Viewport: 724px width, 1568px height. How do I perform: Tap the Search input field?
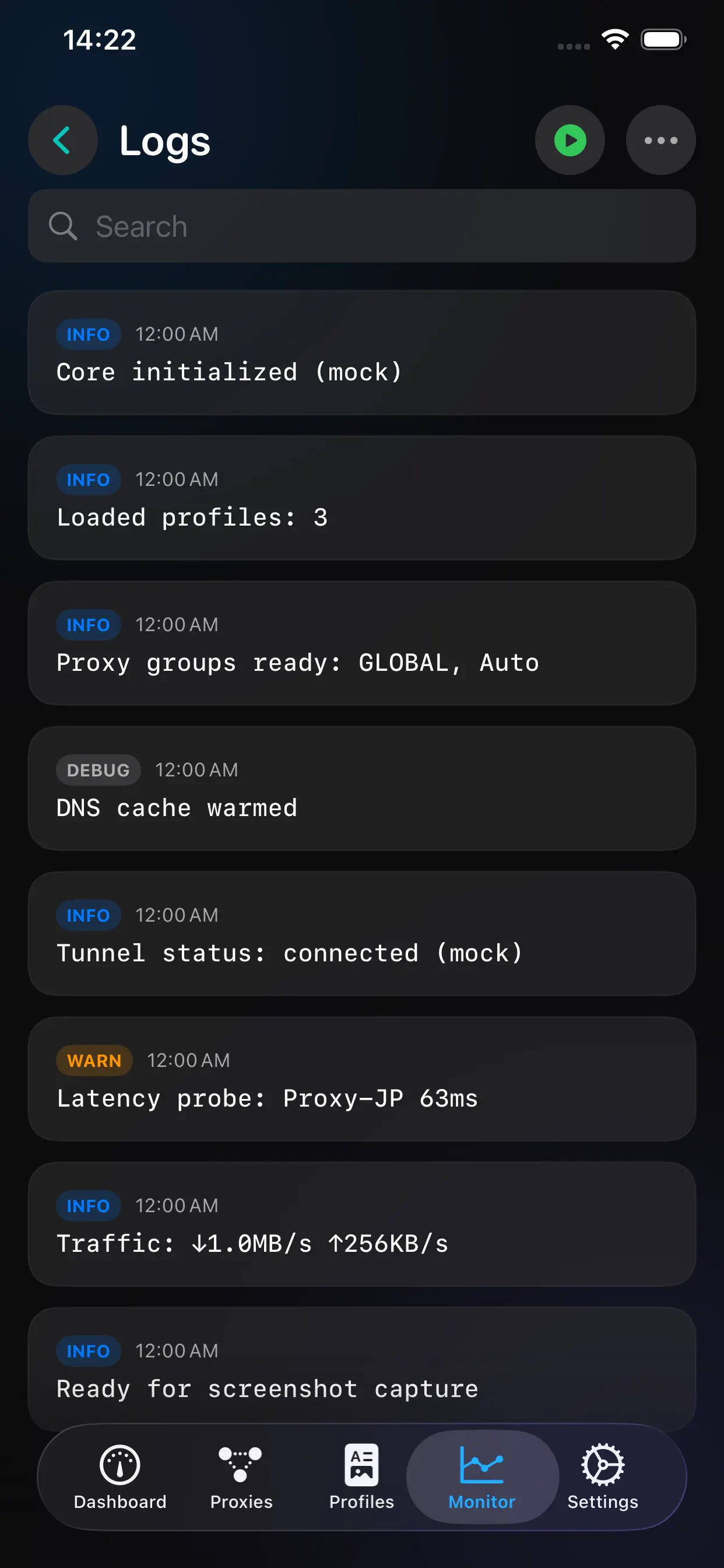(x=361, y=226)
